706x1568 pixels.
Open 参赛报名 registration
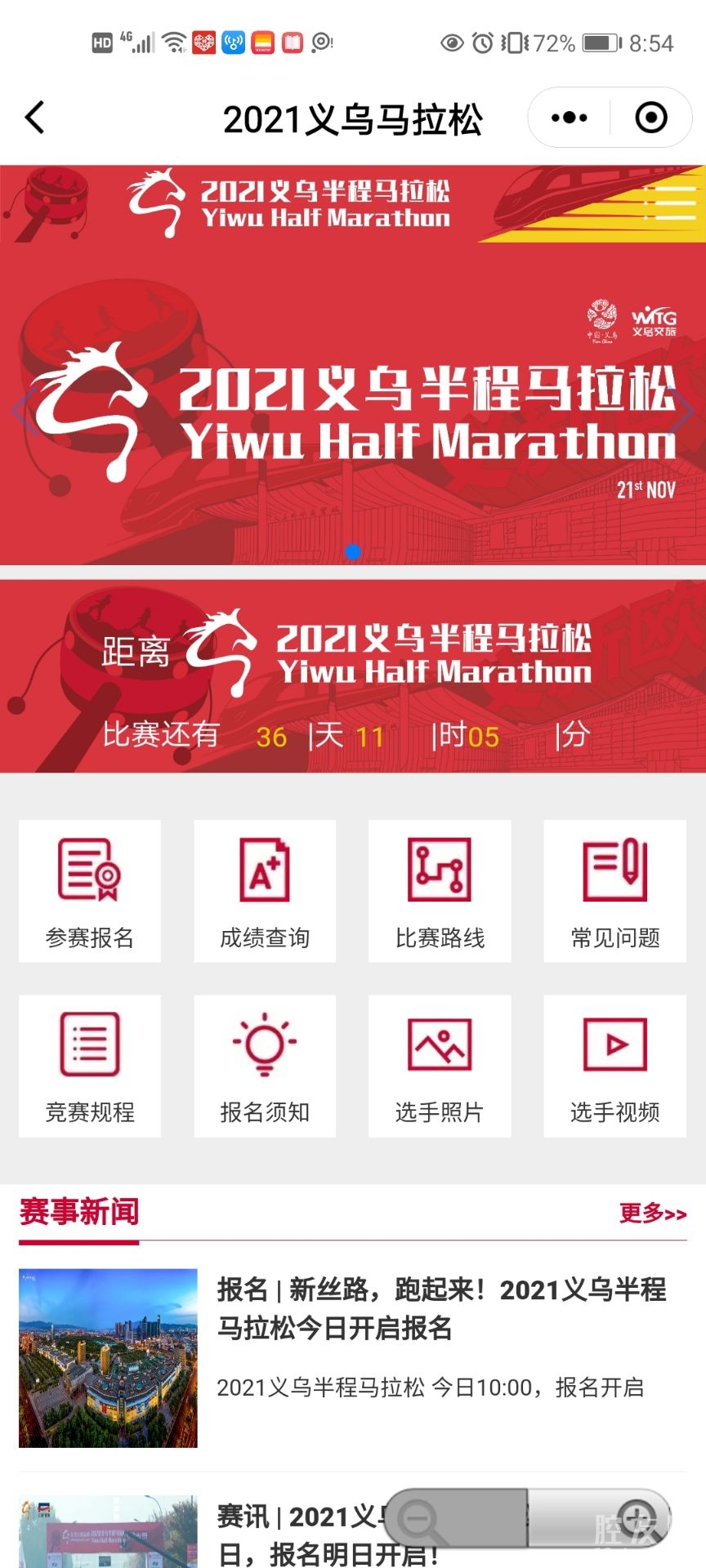pyautogui.click(x=90, y=891)
